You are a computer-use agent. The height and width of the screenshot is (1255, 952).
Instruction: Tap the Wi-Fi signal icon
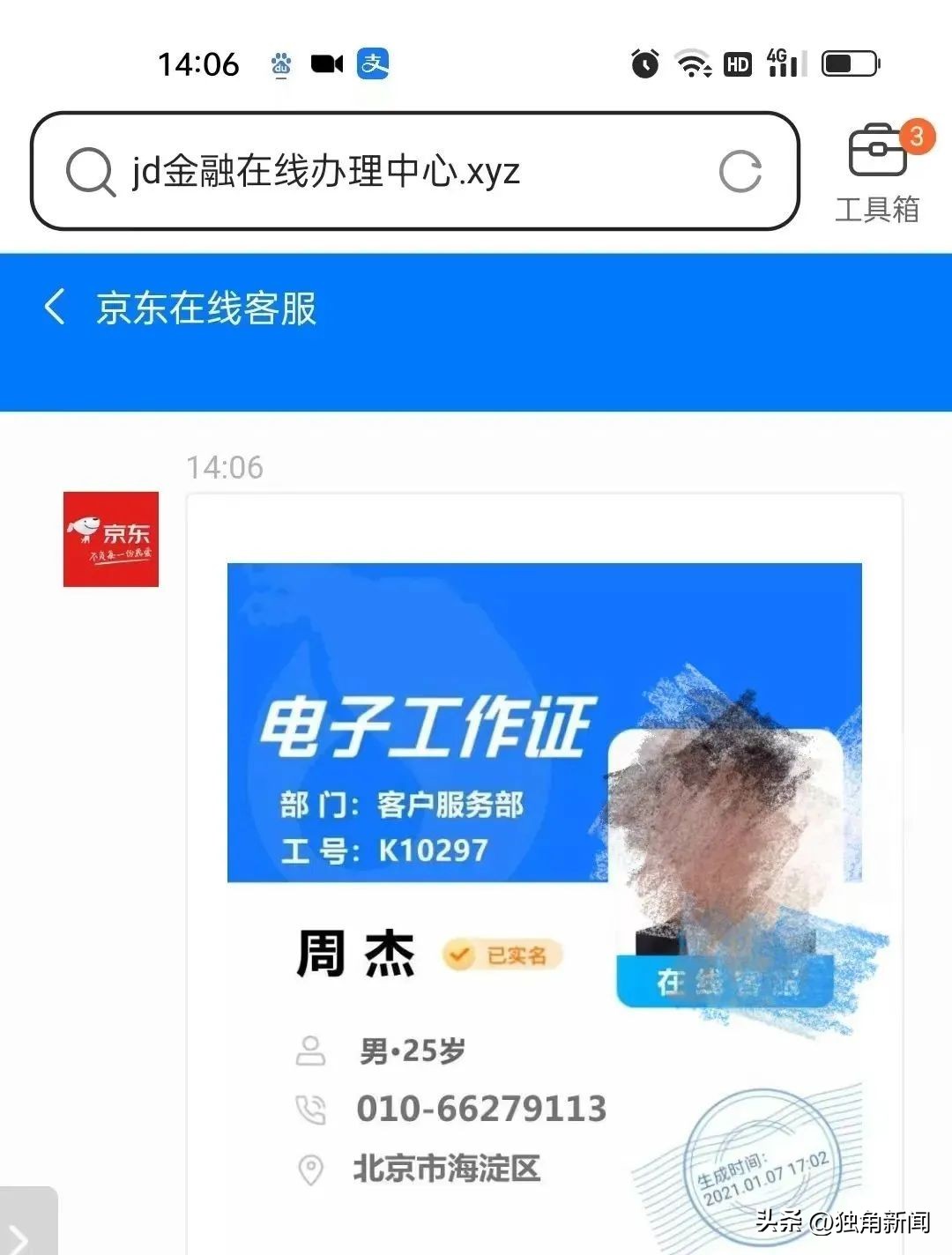tap(693, 63)
